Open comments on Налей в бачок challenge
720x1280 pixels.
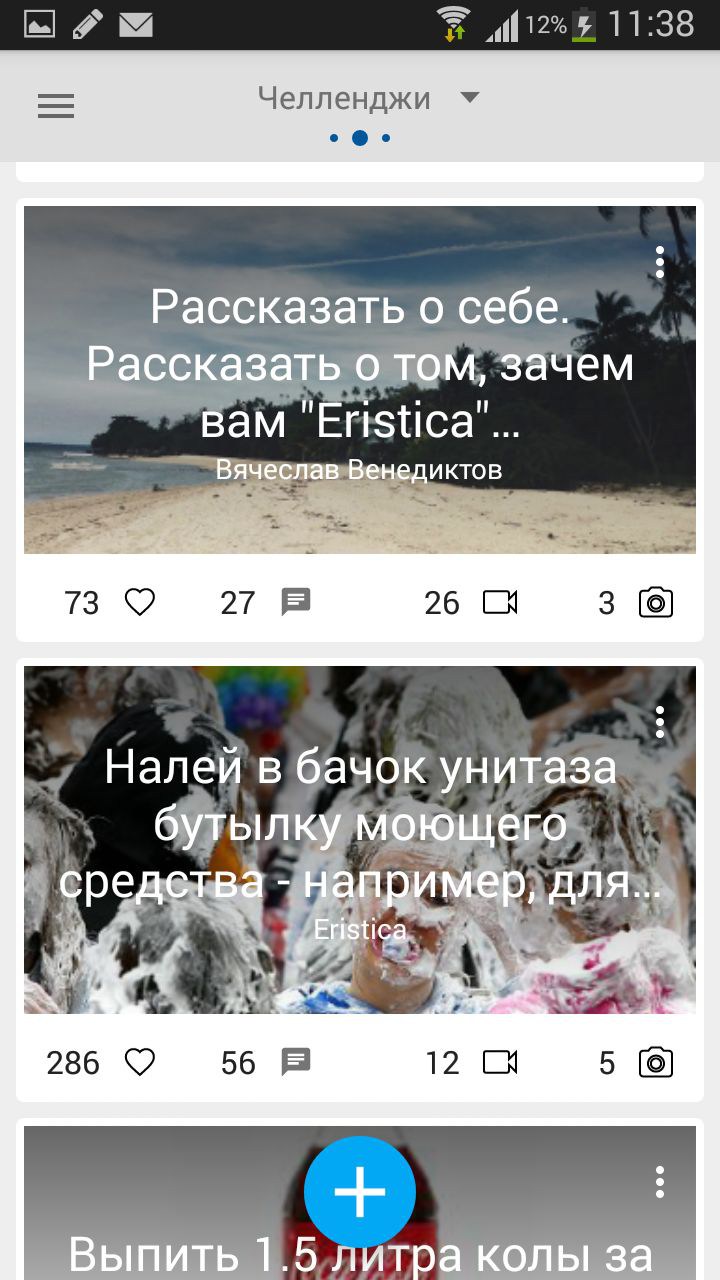pyautogui.click(x=296, y=1062)
